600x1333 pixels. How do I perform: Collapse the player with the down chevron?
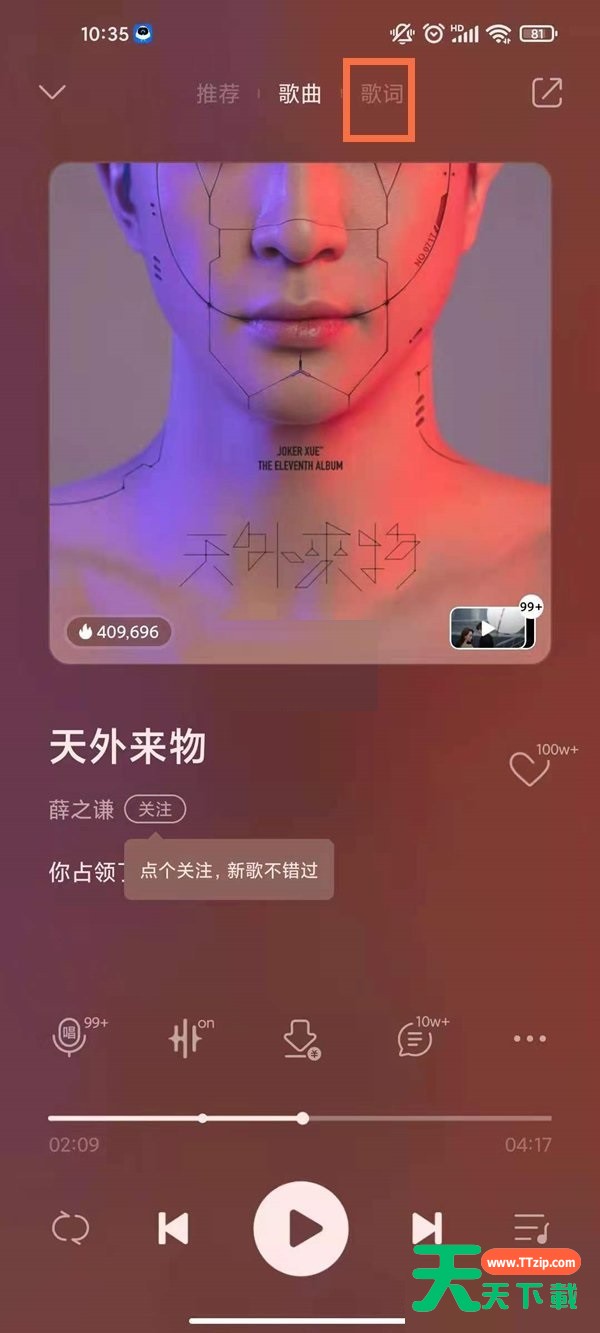[52, 92]
